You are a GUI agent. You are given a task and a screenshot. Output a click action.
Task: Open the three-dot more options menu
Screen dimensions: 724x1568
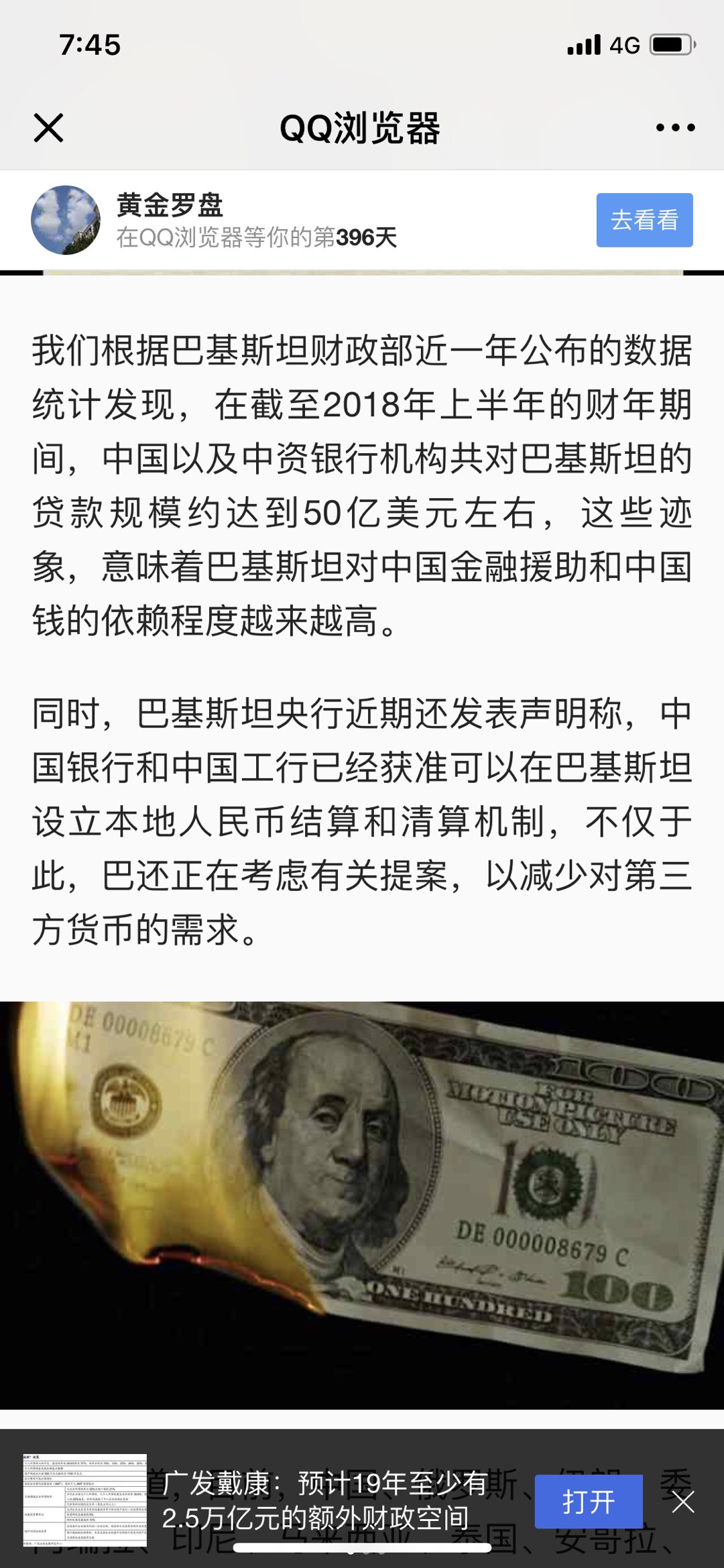point(675,127)
